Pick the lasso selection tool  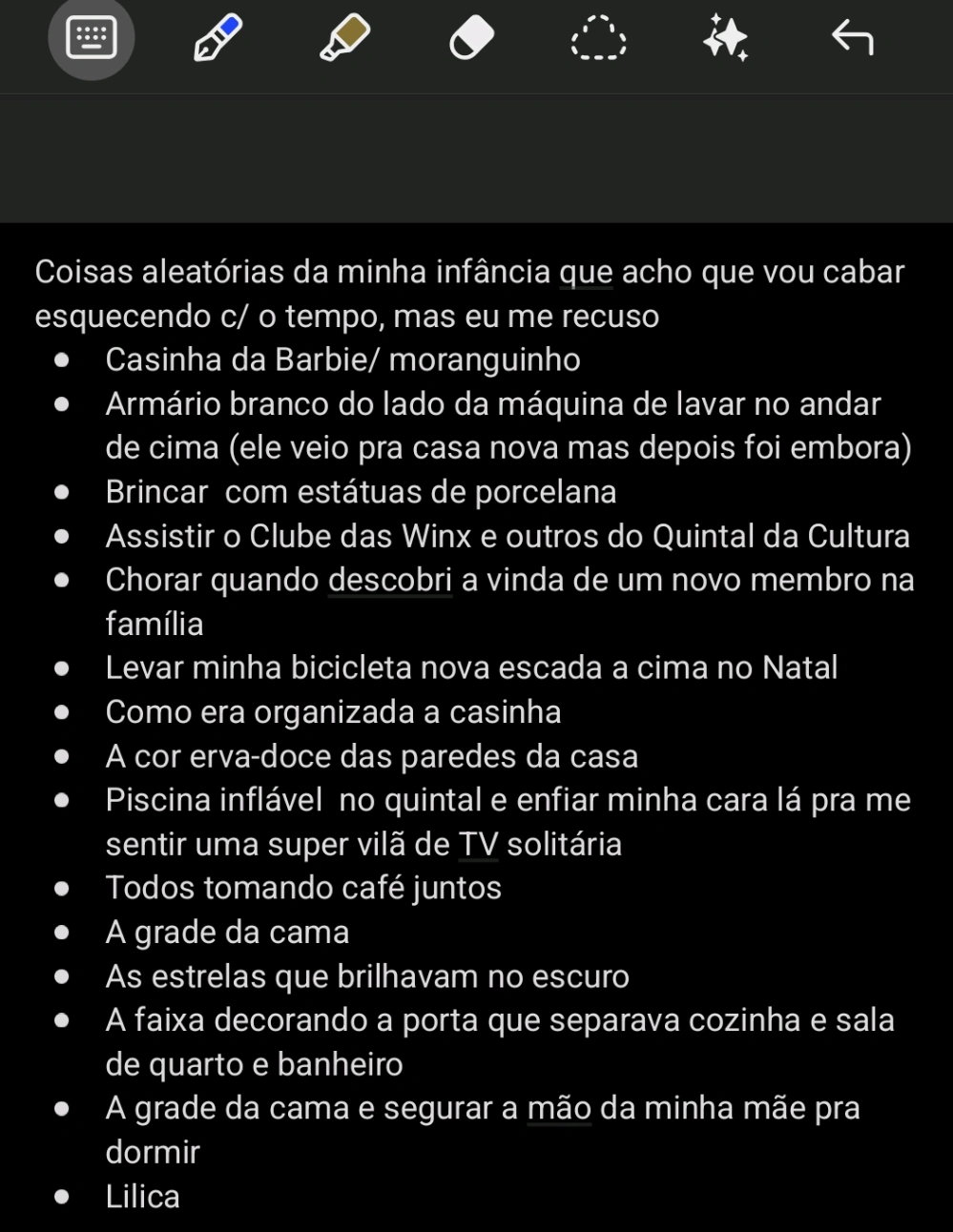pyautogui.click(x=598, y=39)
